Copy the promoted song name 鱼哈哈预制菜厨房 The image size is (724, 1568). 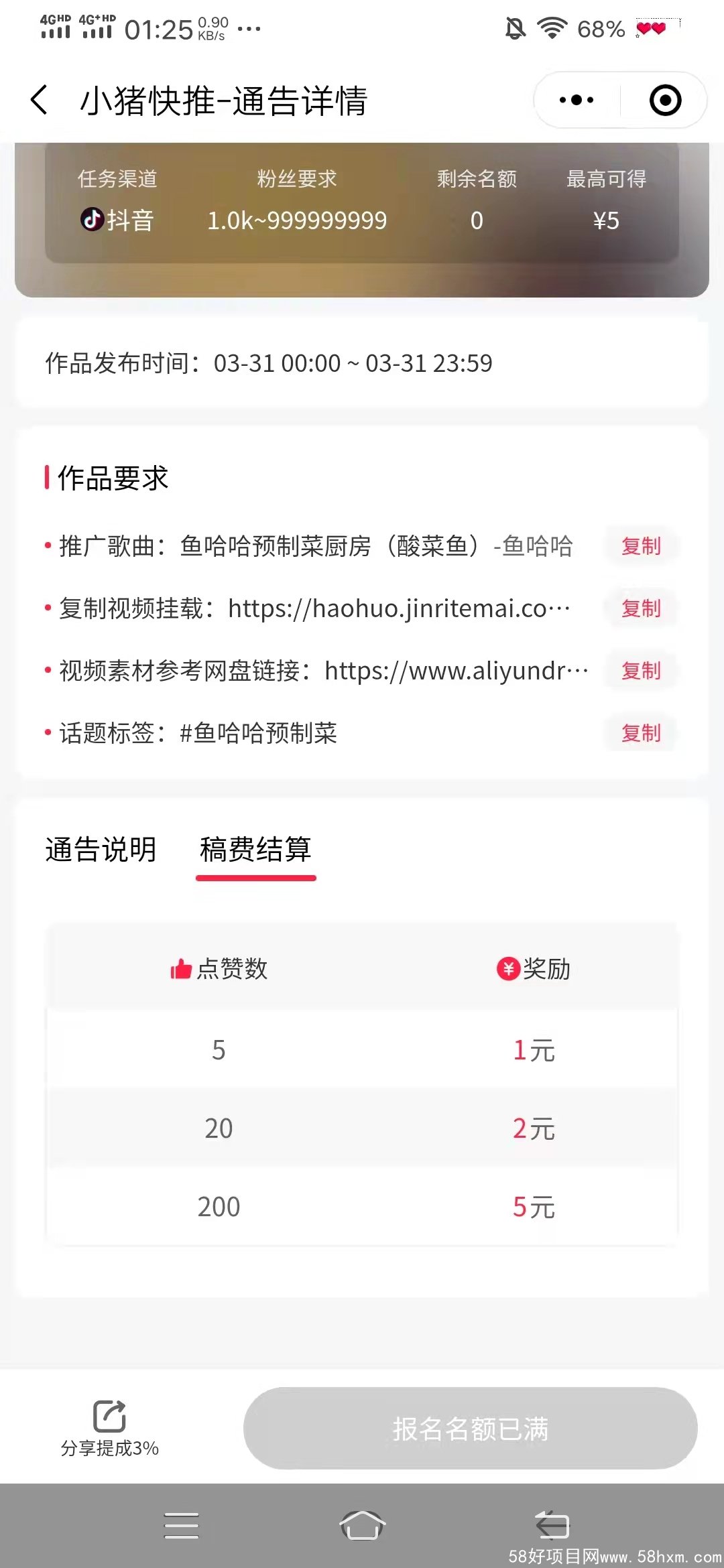641,546
